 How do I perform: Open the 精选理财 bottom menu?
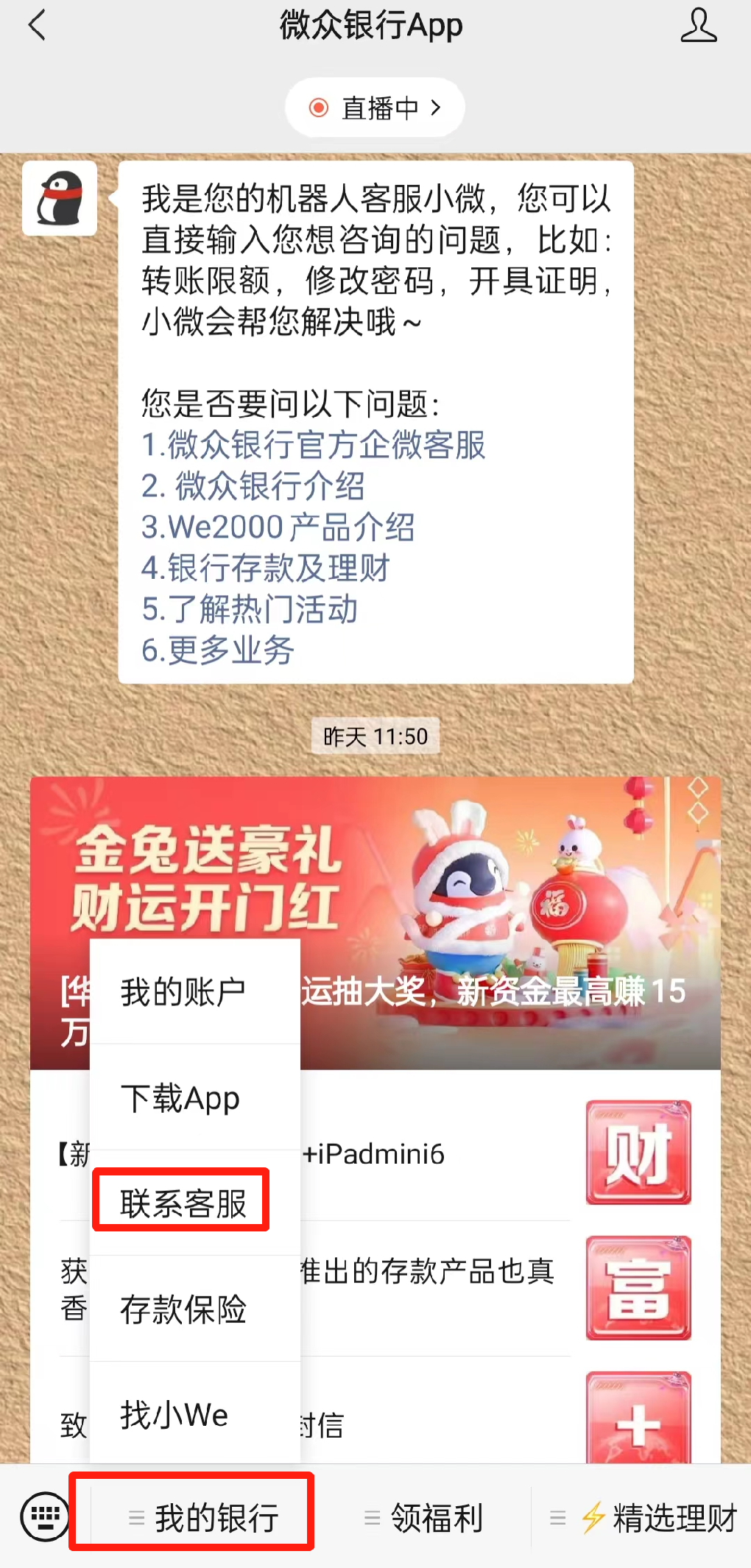point(643,1518)
